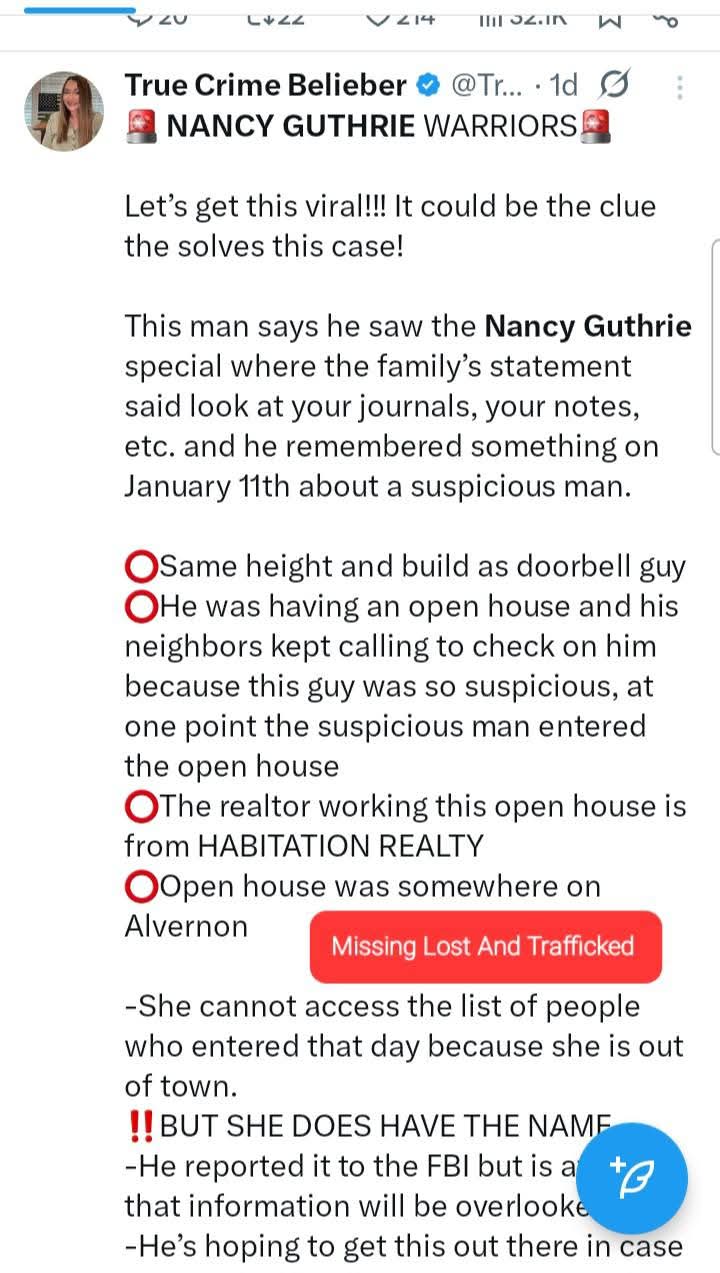Bookmark the previous post above
Image resolution: width=720 pixels, height=1273 pixels.
608,18
